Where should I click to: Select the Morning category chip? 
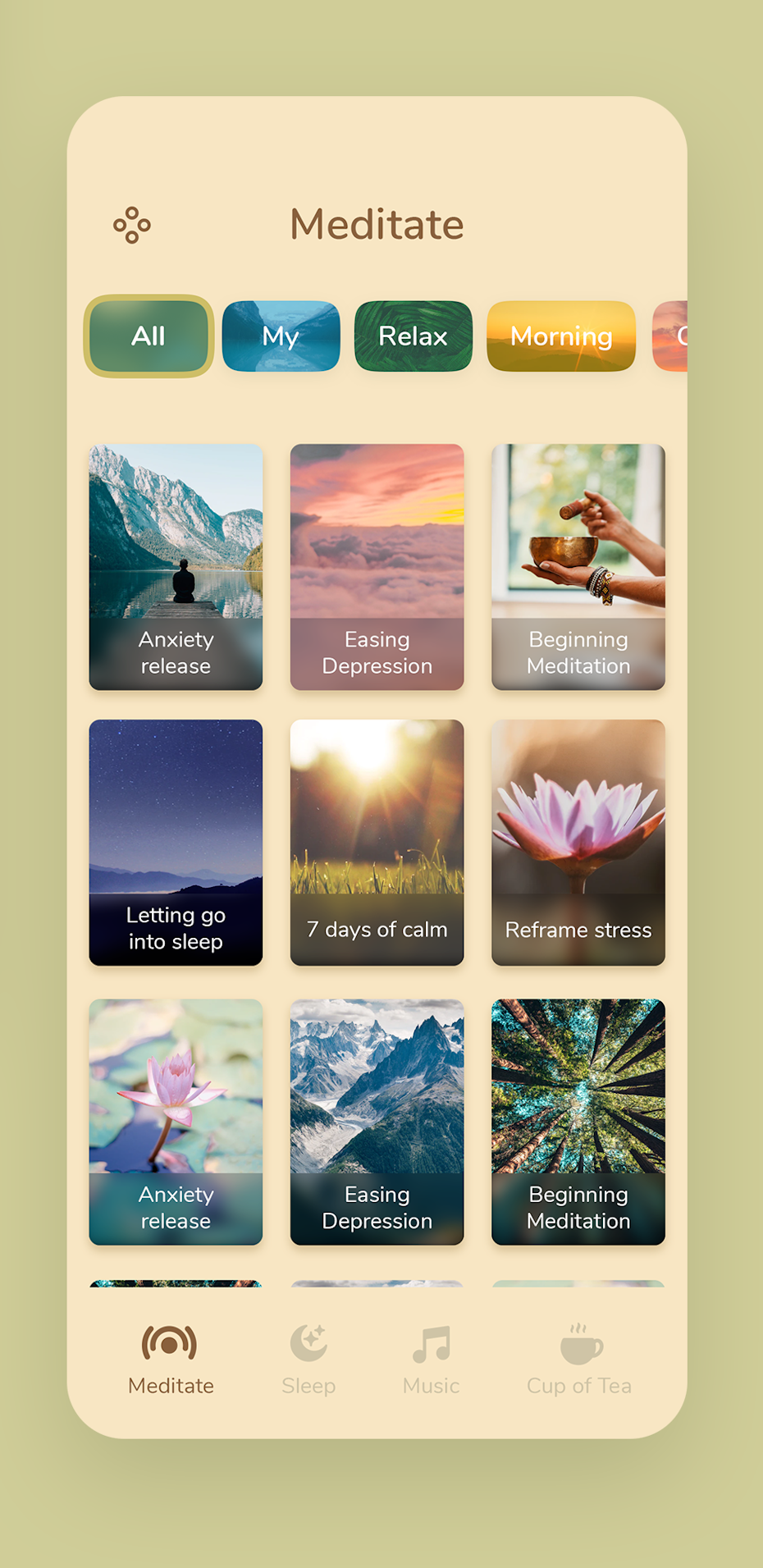561,336
